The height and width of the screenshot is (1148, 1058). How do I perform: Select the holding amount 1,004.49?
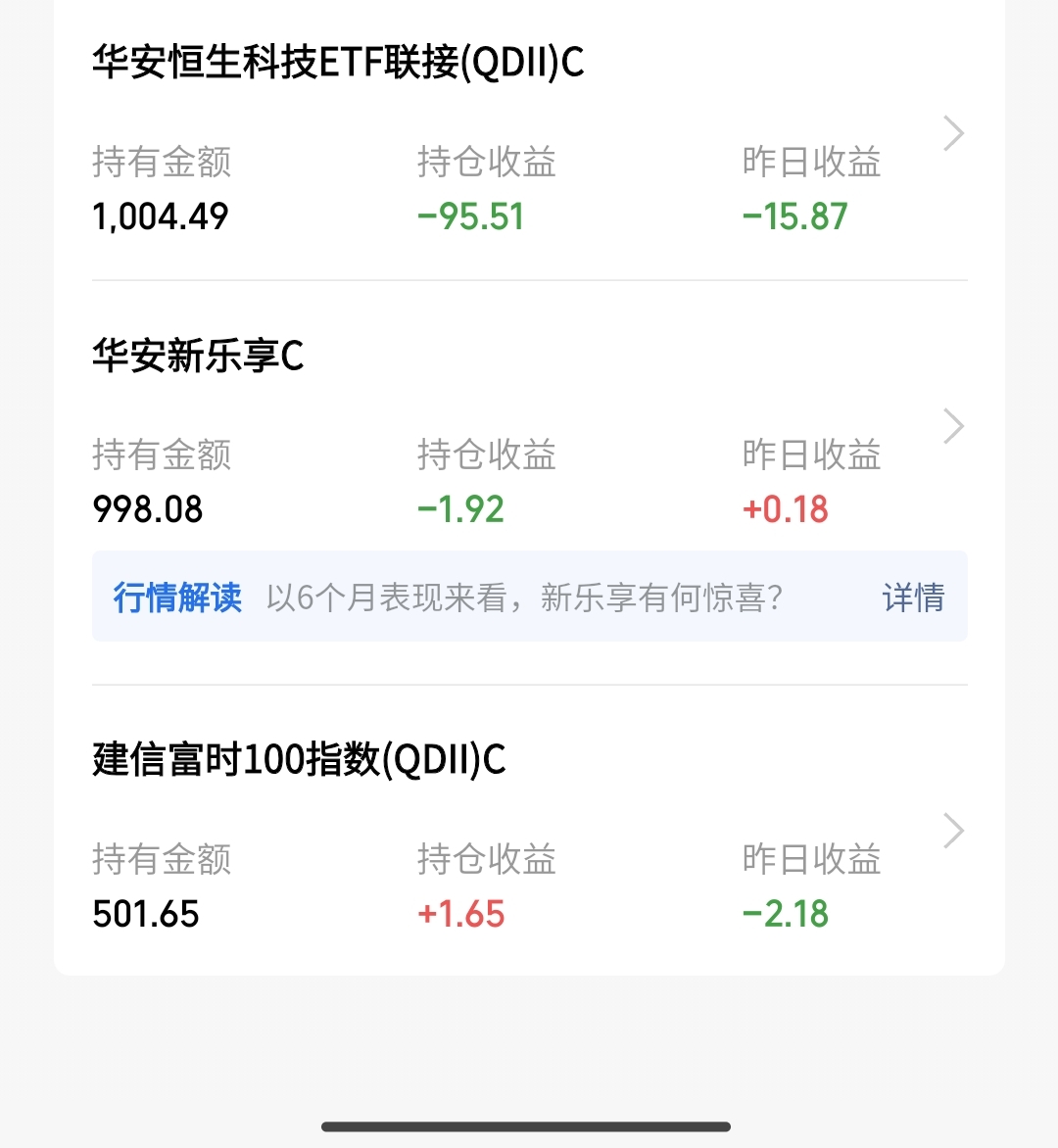click(x=160, y=215)
